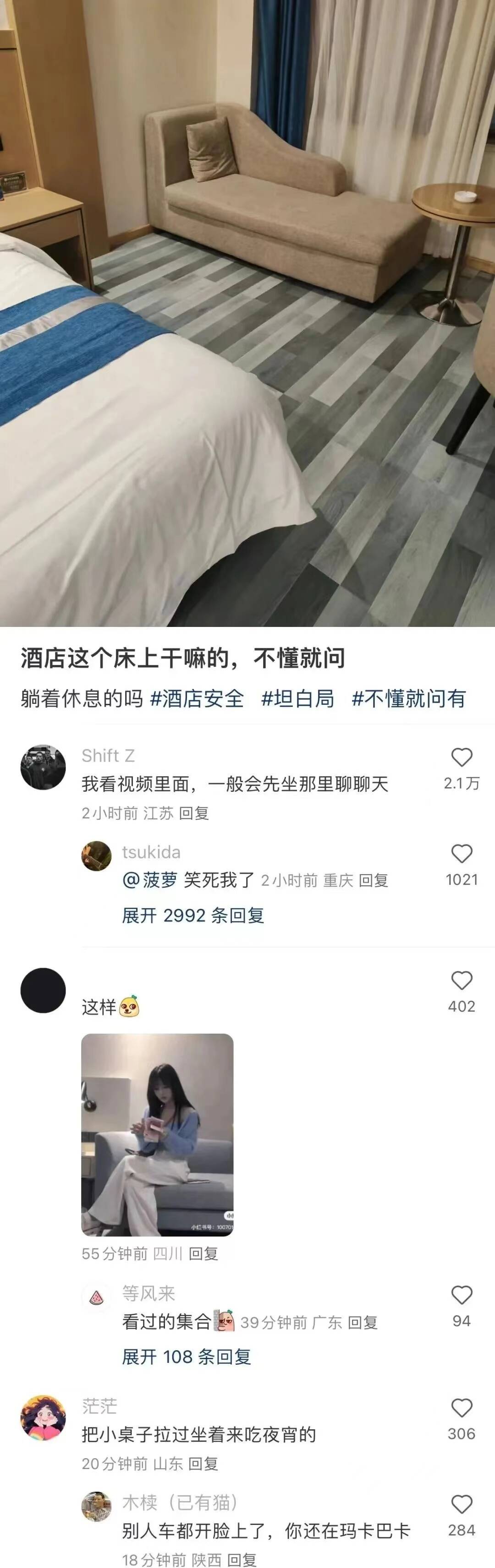
Task: Open hashtag #不懂就问有
Action: 408,698
